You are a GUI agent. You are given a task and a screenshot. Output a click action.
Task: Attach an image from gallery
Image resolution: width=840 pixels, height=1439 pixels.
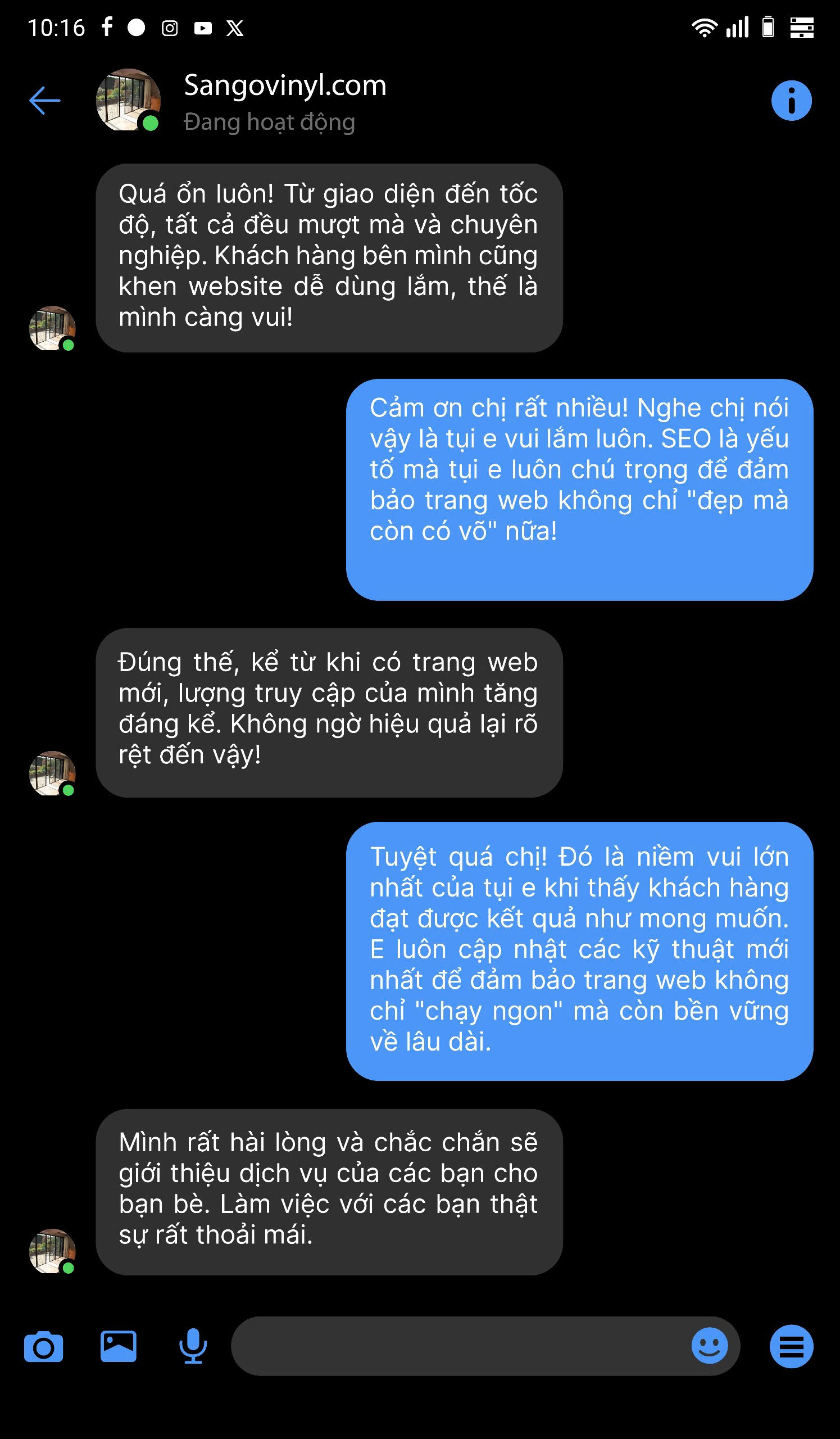[x=118, y=1346]
